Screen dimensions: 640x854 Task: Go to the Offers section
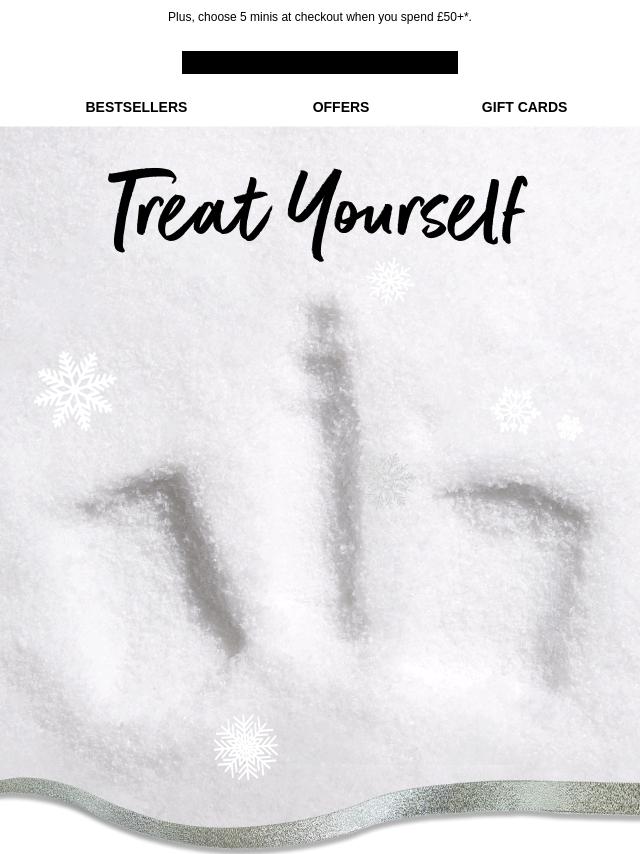(x=340, y=107)
